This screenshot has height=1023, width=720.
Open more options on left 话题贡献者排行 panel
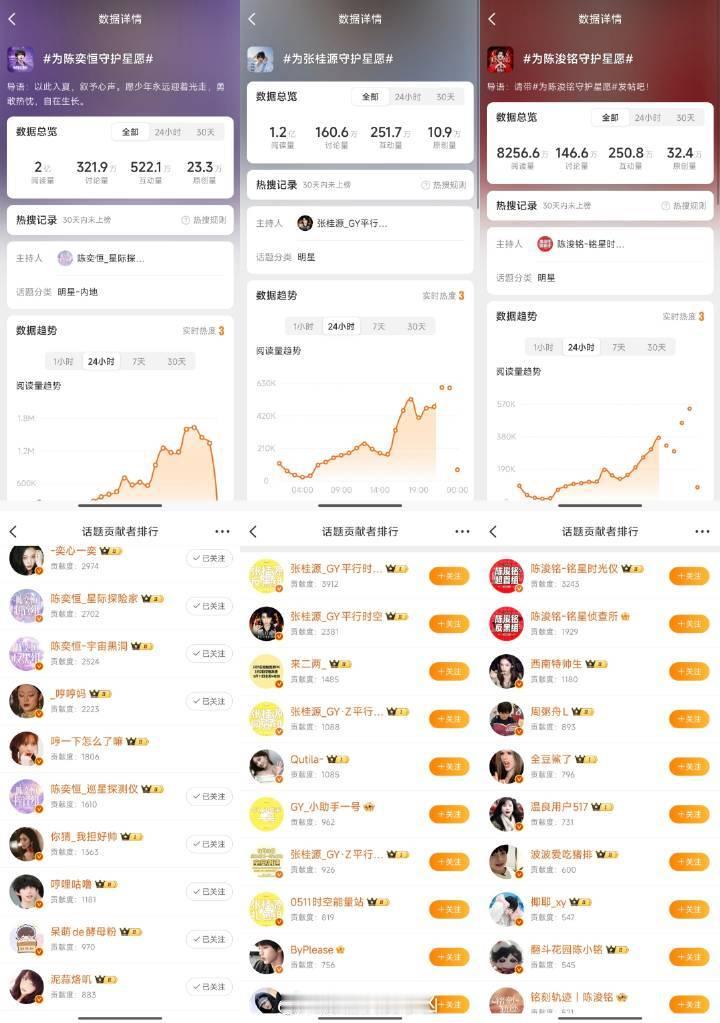pyautogui.click(x=222, y=531)
